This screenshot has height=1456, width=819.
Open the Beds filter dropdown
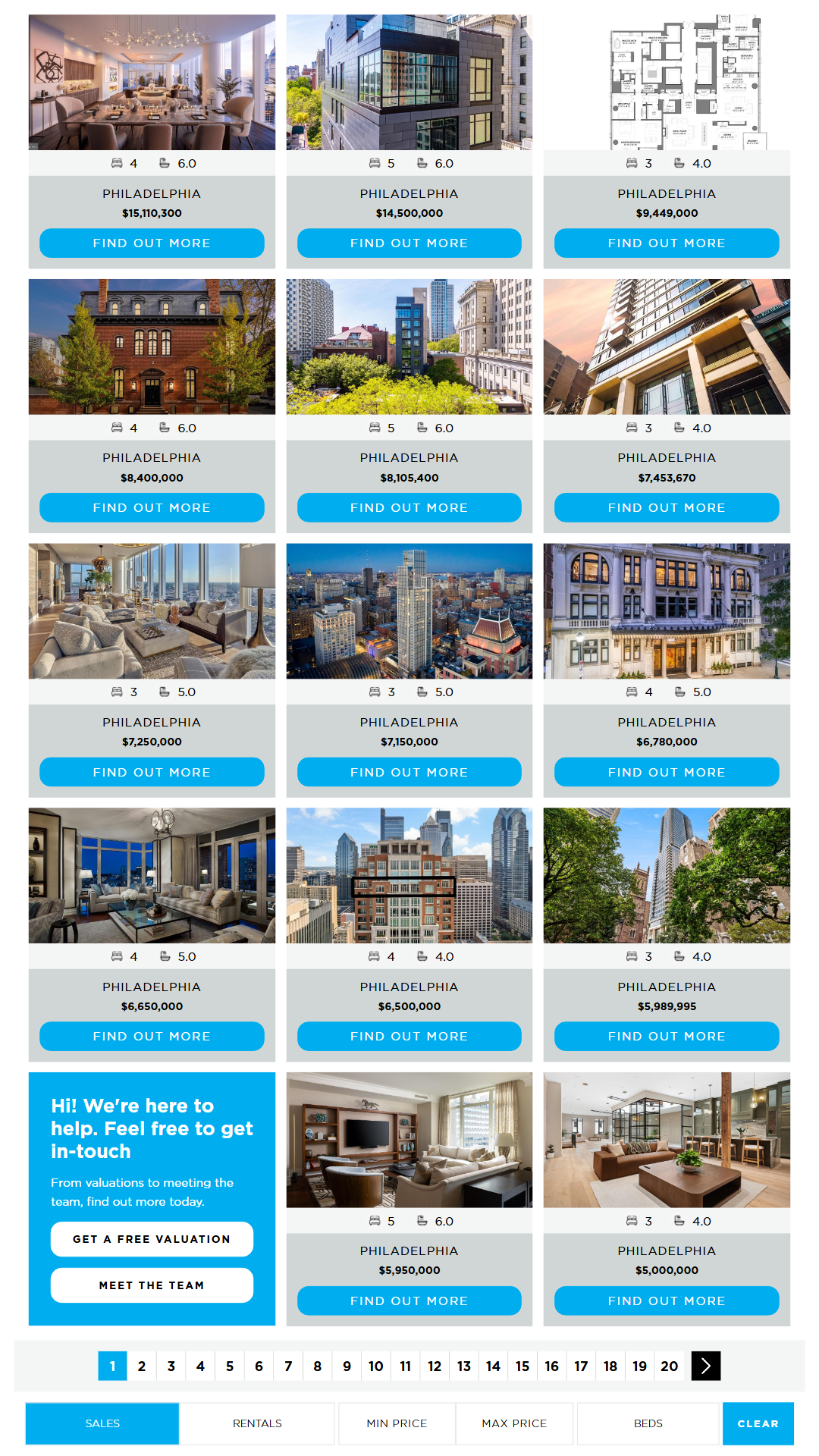pos(648,1423)
